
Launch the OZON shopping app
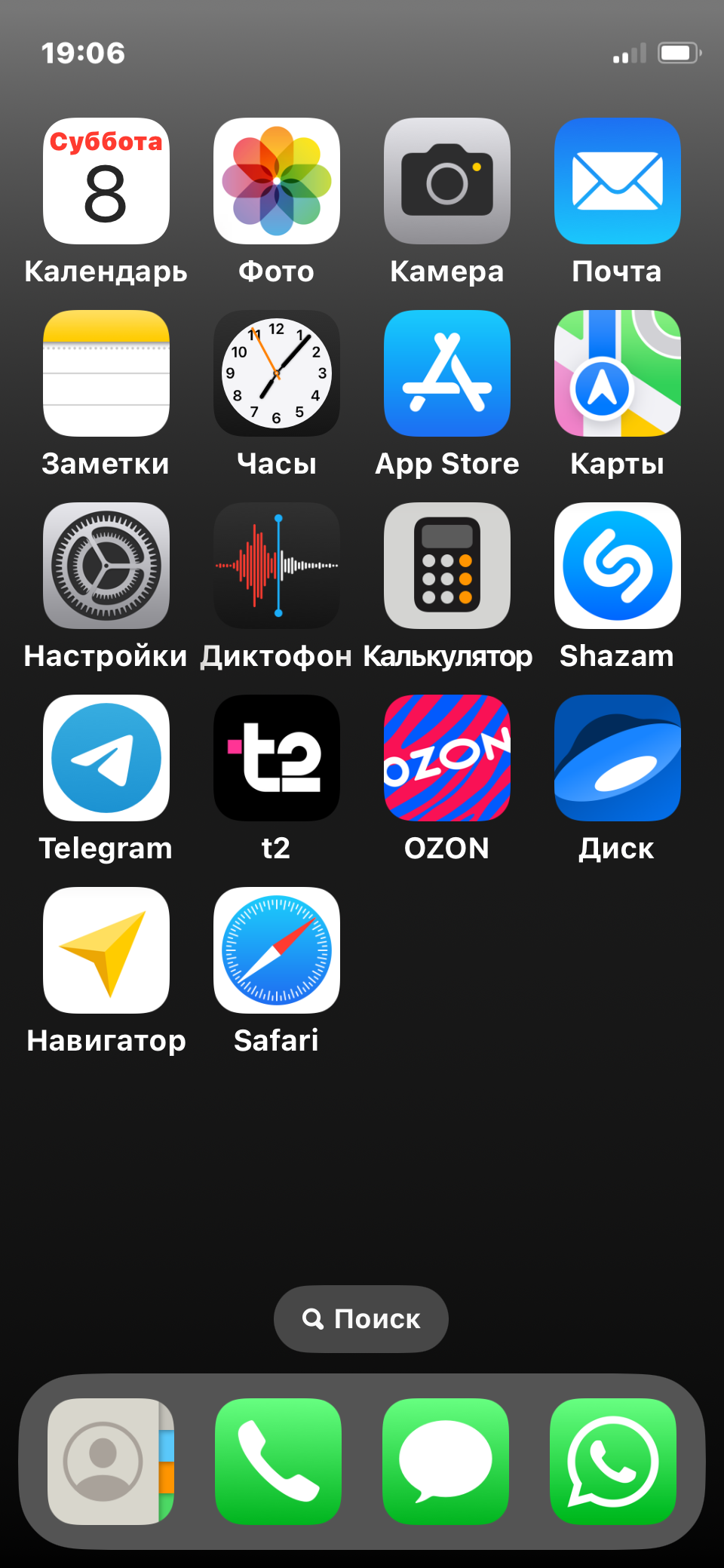pyautogui.click(x=447, y=758)
